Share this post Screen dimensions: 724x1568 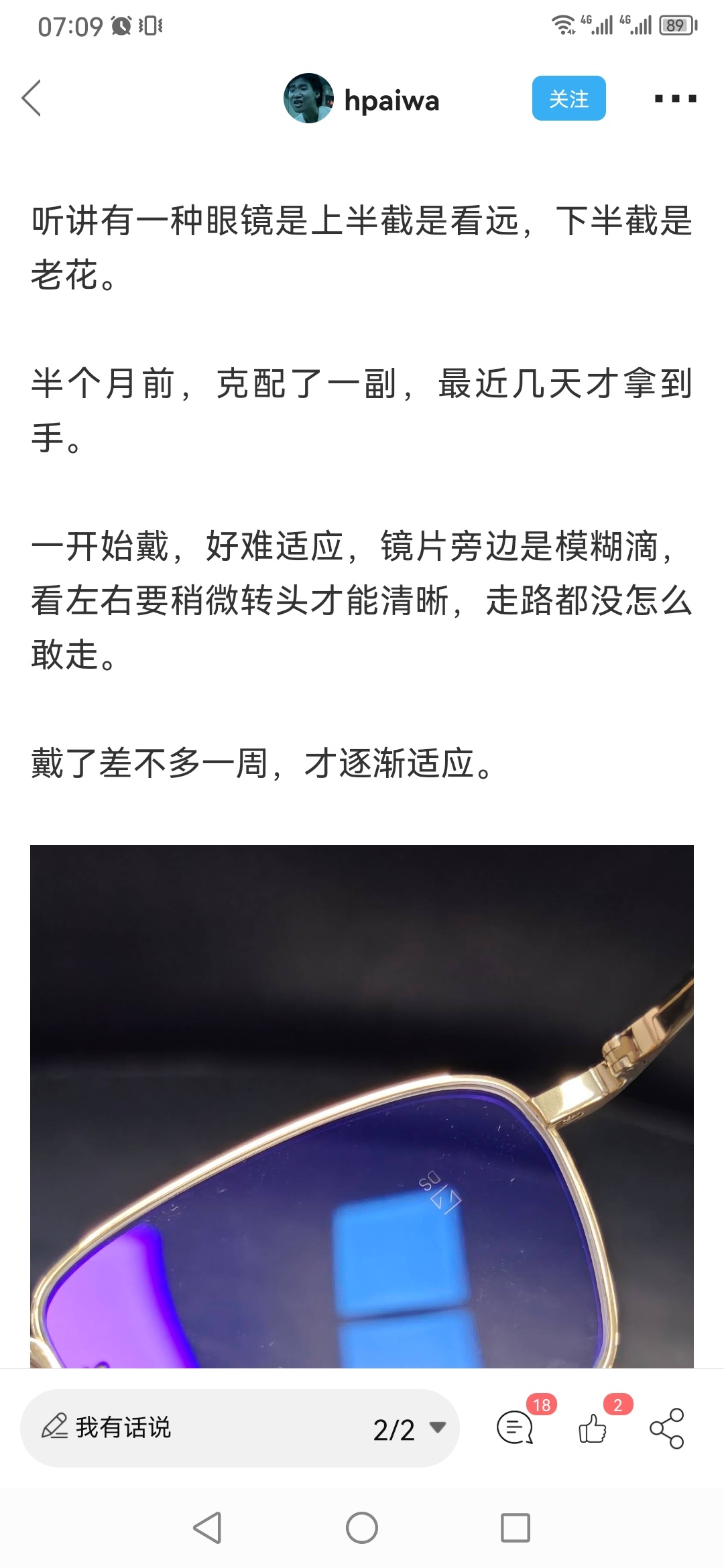[666, 1428]
